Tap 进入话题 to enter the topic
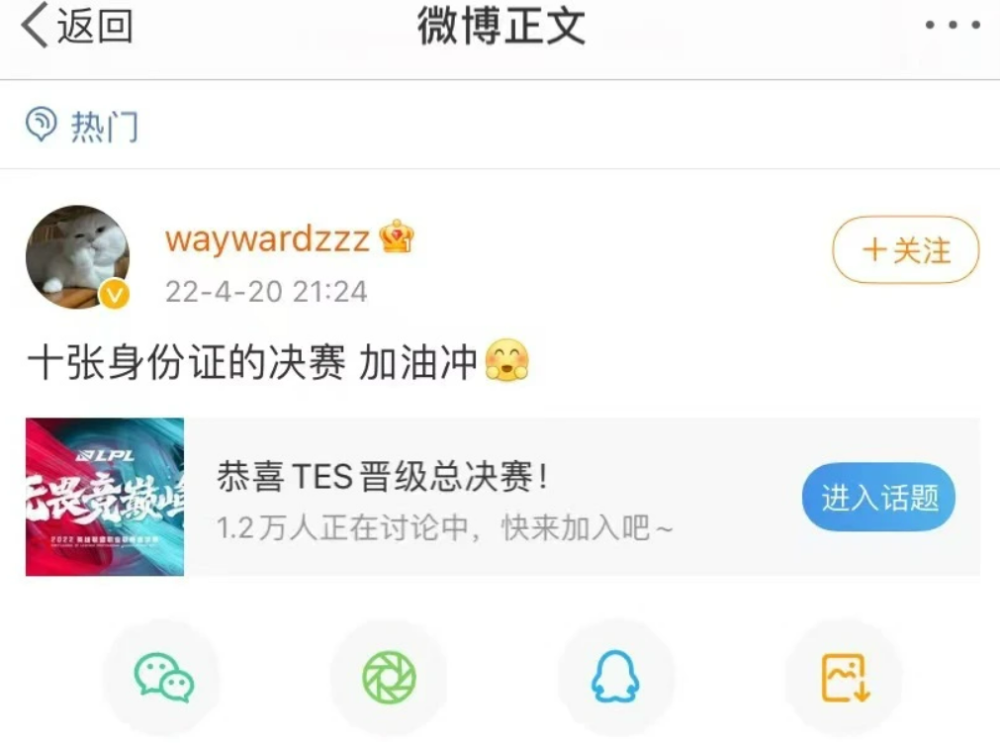Image resolution: width=1000 pixels, height=747 pixels. tap(878, 497)
